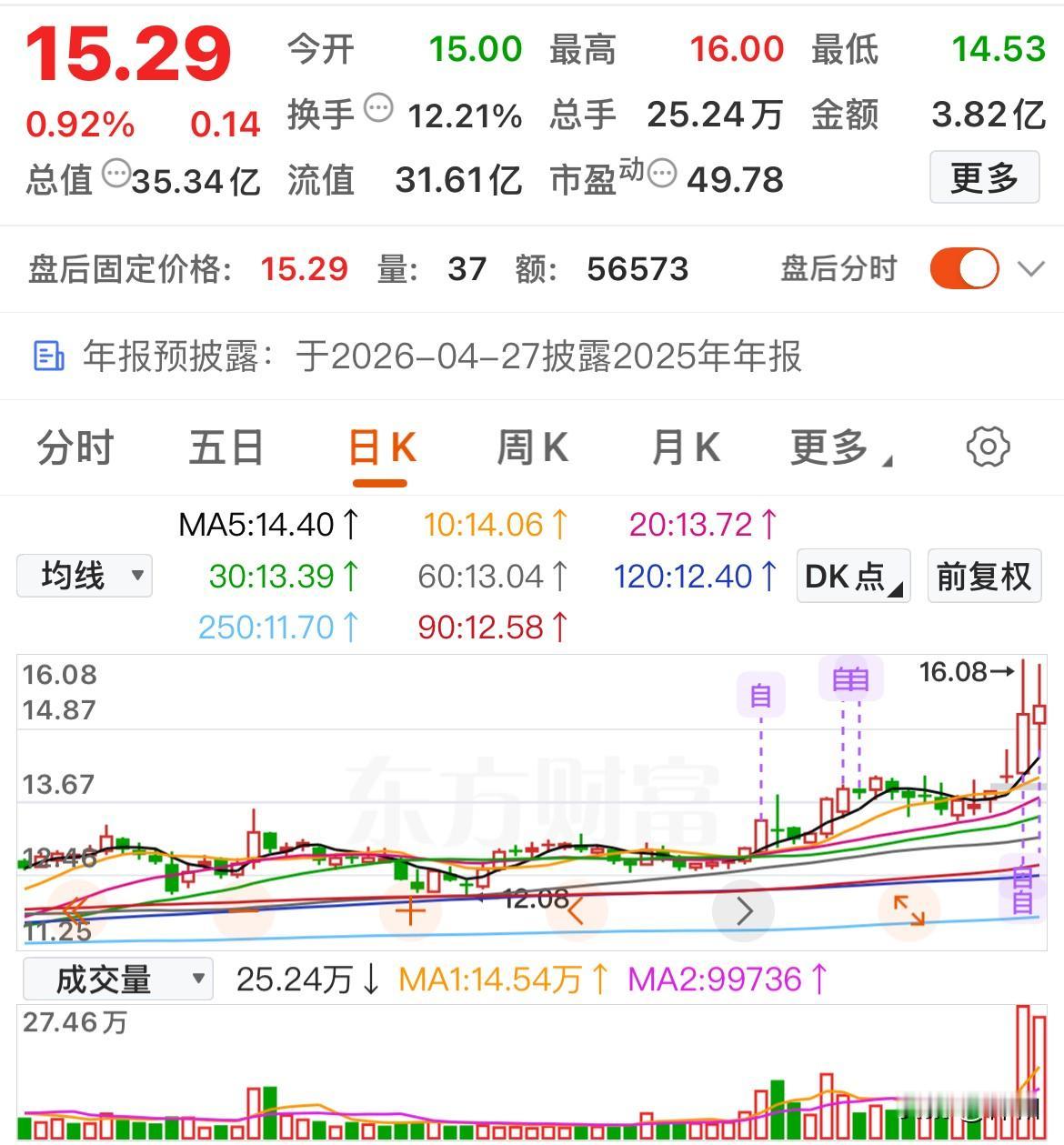Click the right arrow to scroll chart forward
Image resolution: width=1064 pixels, height=1145 pixels.
(x=744, y=909)
